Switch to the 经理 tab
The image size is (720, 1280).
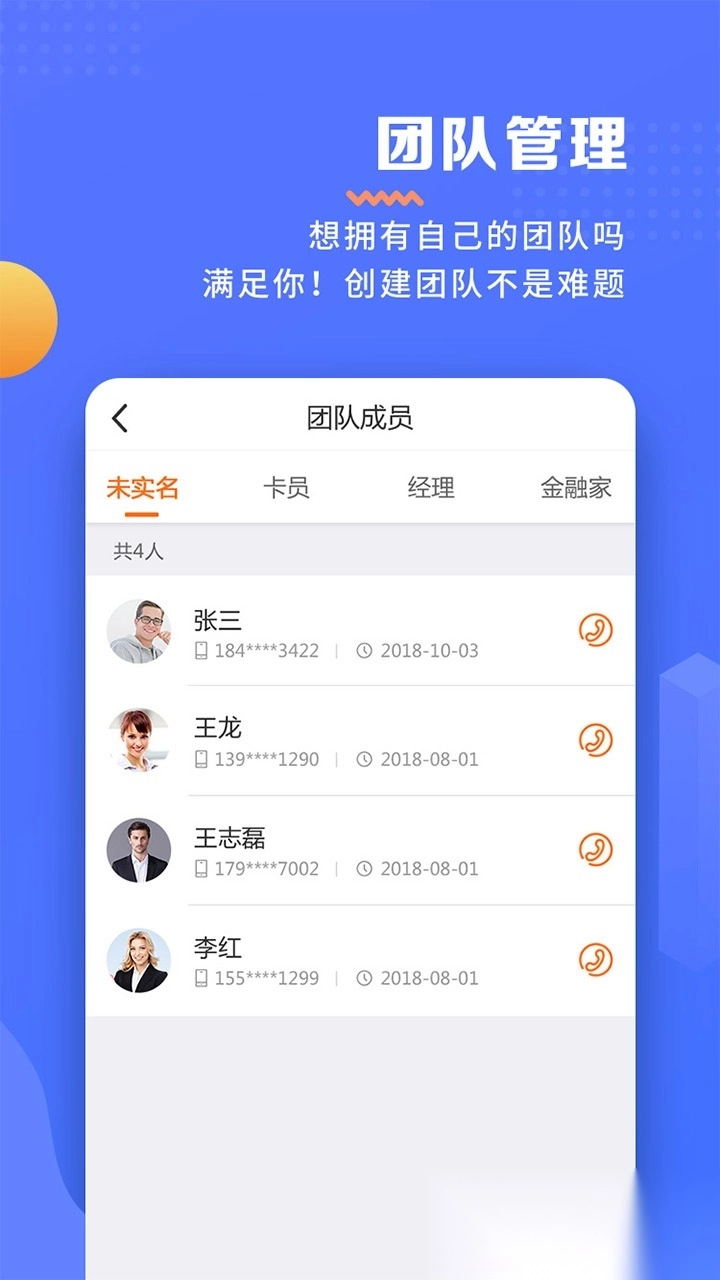coord(431,488)
